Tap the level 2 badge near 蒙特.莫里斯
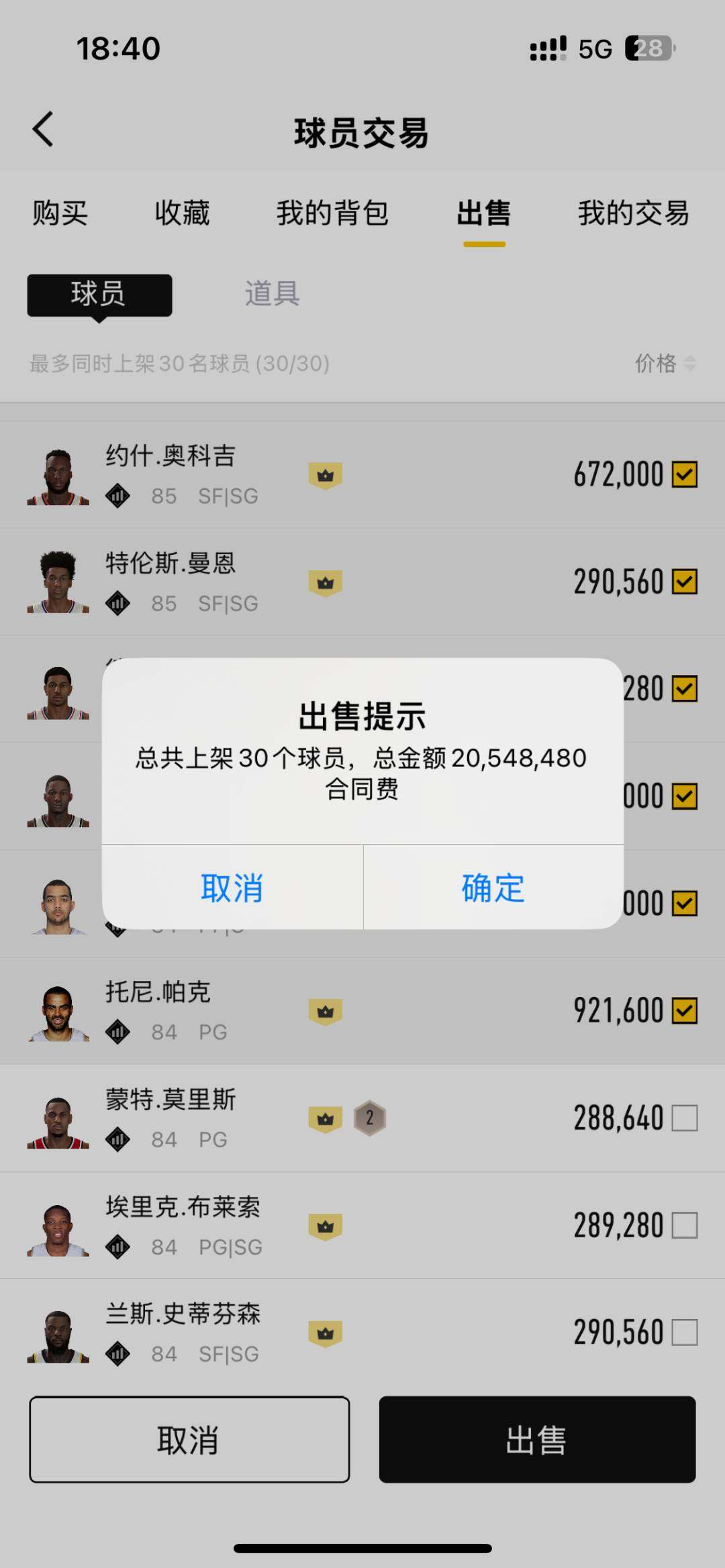 369,1119
